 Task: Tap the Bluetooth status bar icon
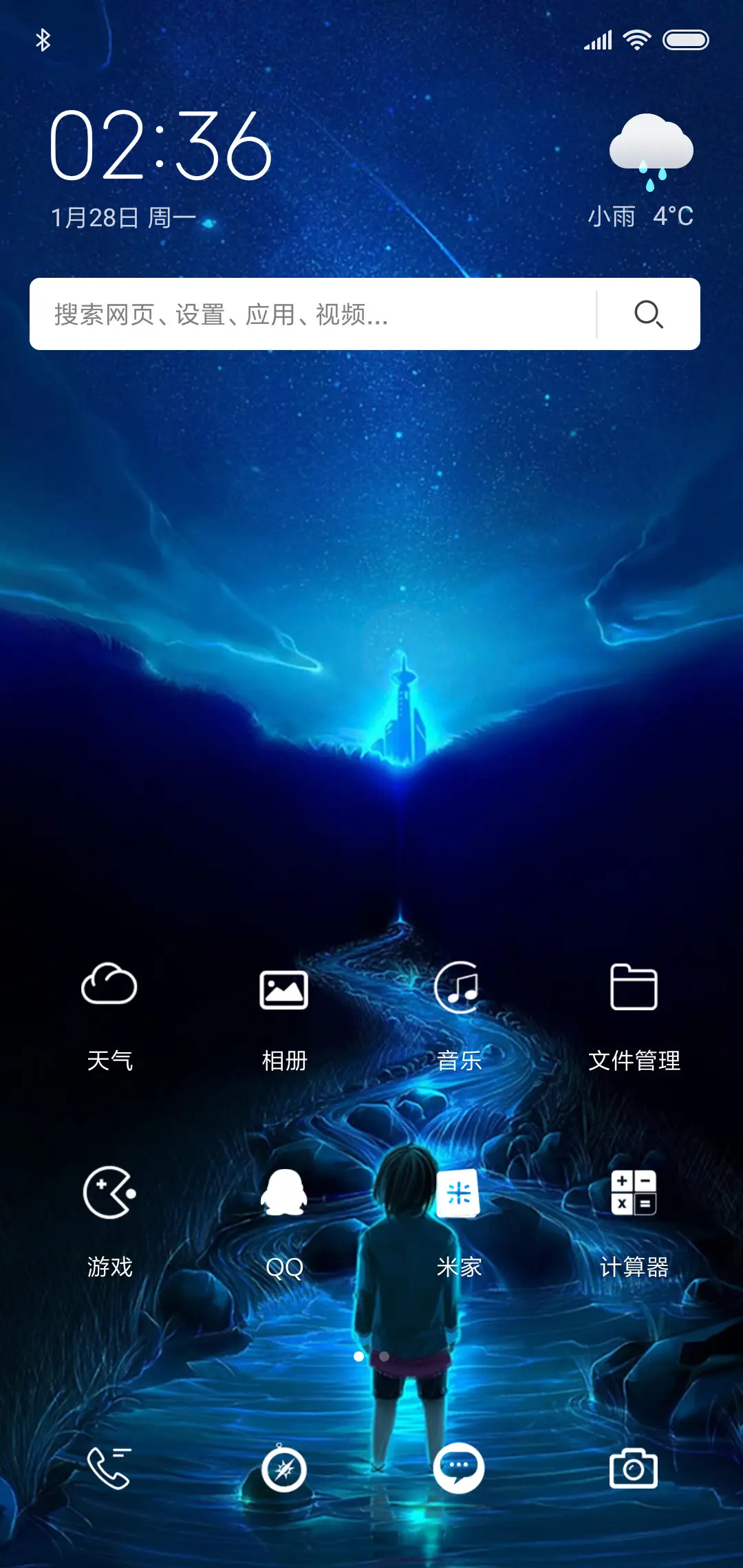(43, 39)
